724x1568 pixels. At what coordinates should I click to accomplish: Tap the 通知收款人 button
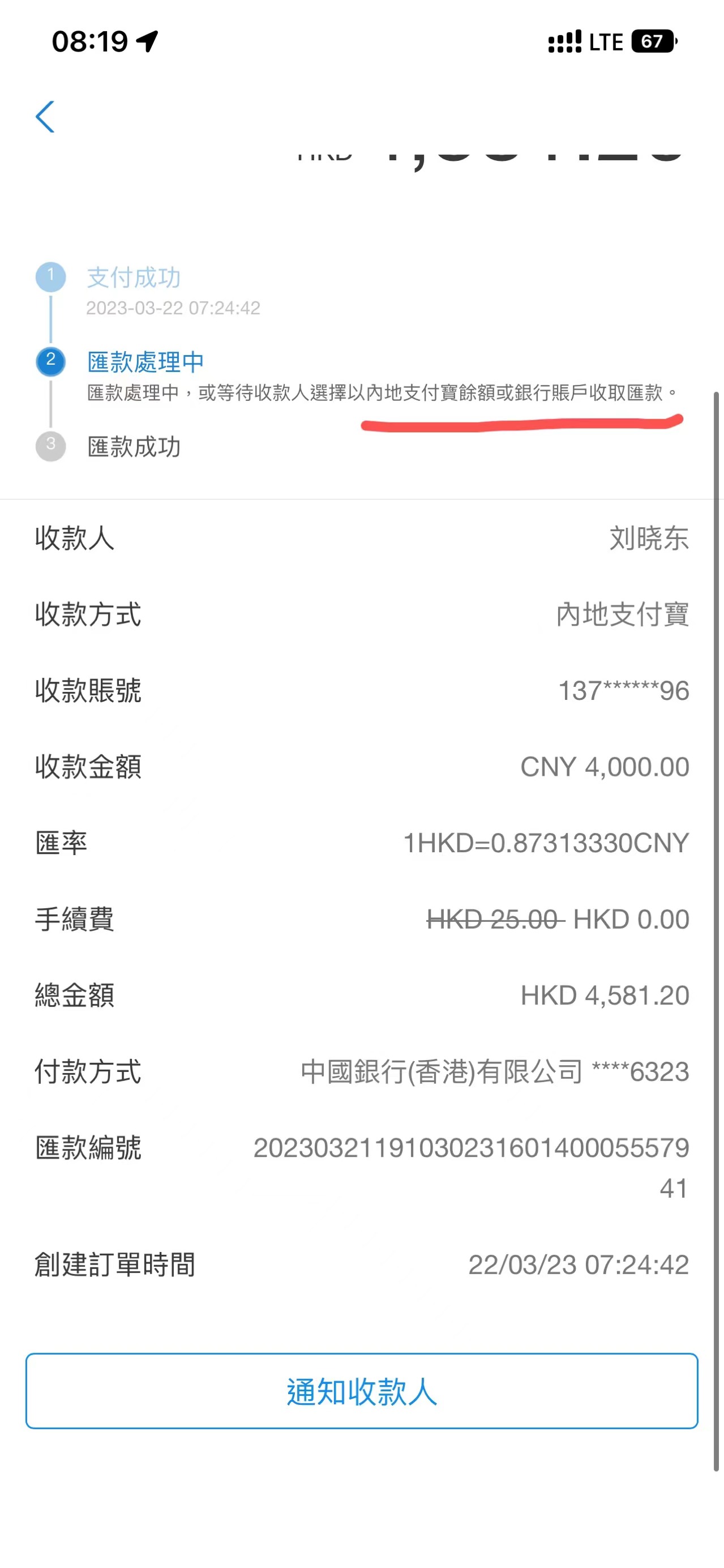(x=361, y=1391)
